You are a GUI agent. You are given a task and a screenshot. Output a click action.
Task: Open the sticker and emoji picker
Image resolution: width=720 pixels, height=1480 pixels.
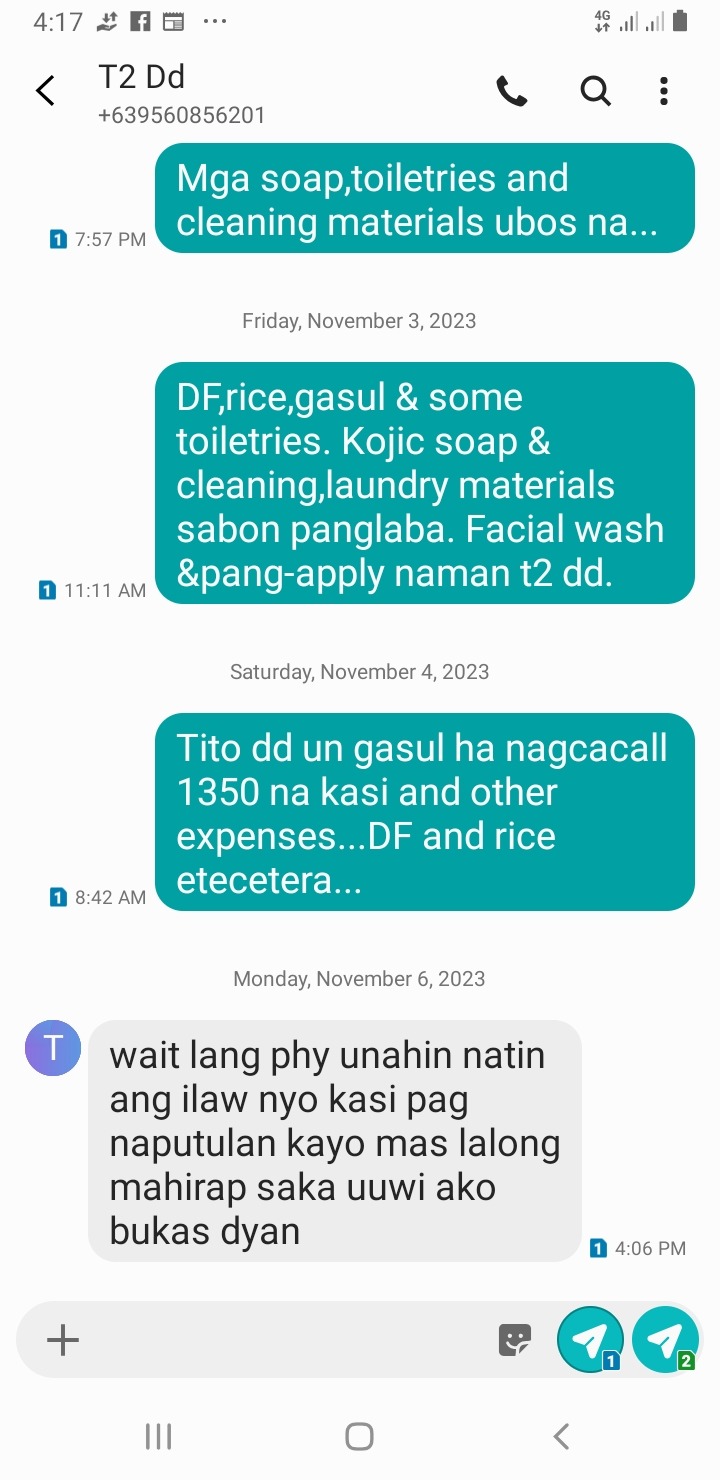[x=515, y=1340]
